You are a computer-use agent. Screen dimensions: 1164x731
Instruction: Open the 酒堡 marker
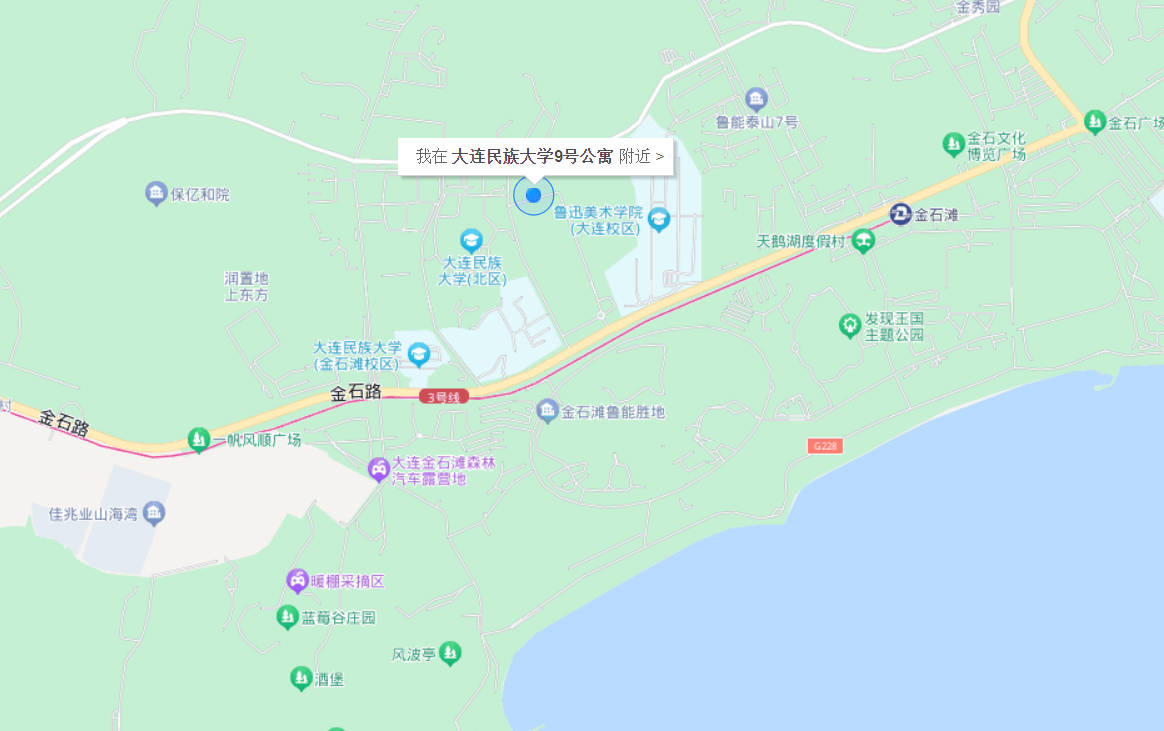[x=301, y=679]
